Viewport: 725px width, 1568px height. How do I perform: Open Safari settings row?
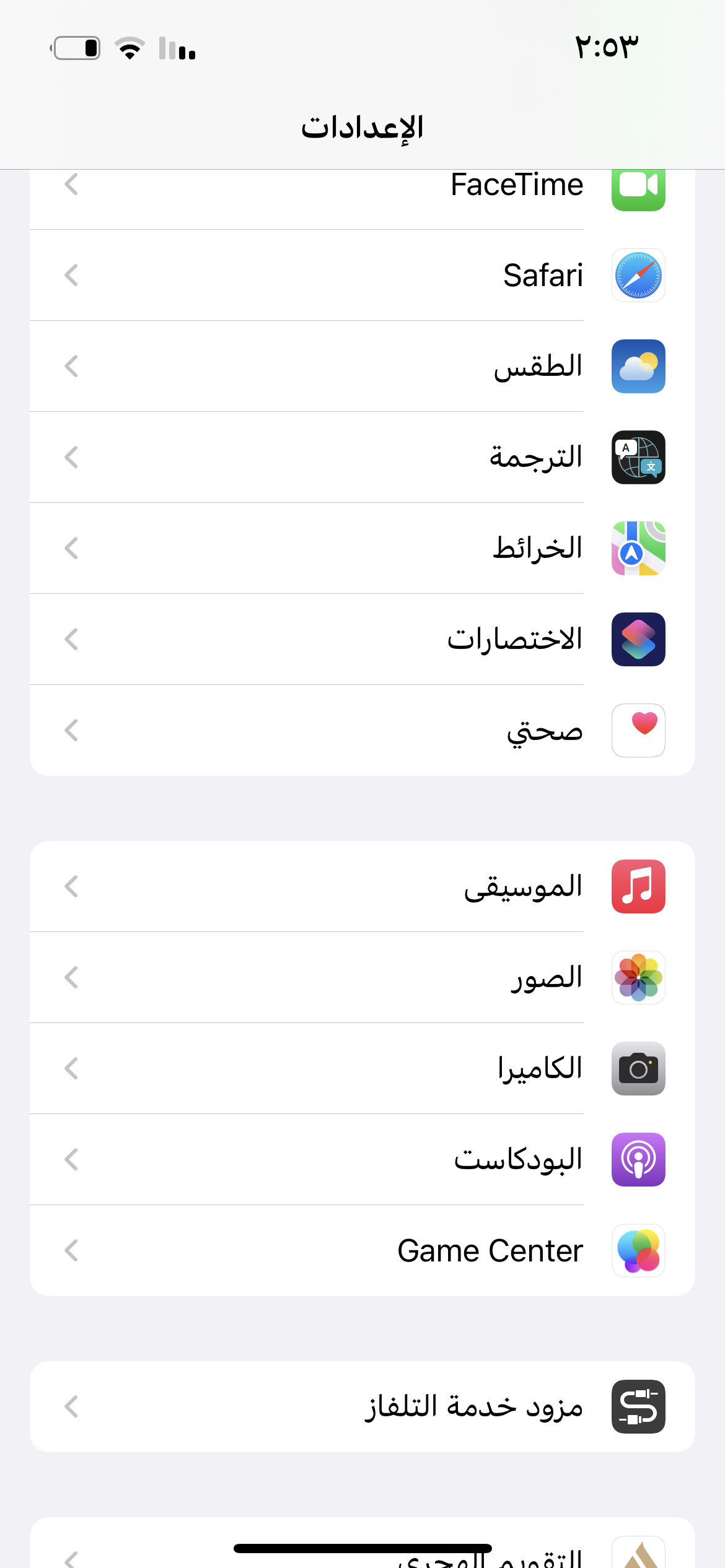pyautogui.click(x=362, y=275)
